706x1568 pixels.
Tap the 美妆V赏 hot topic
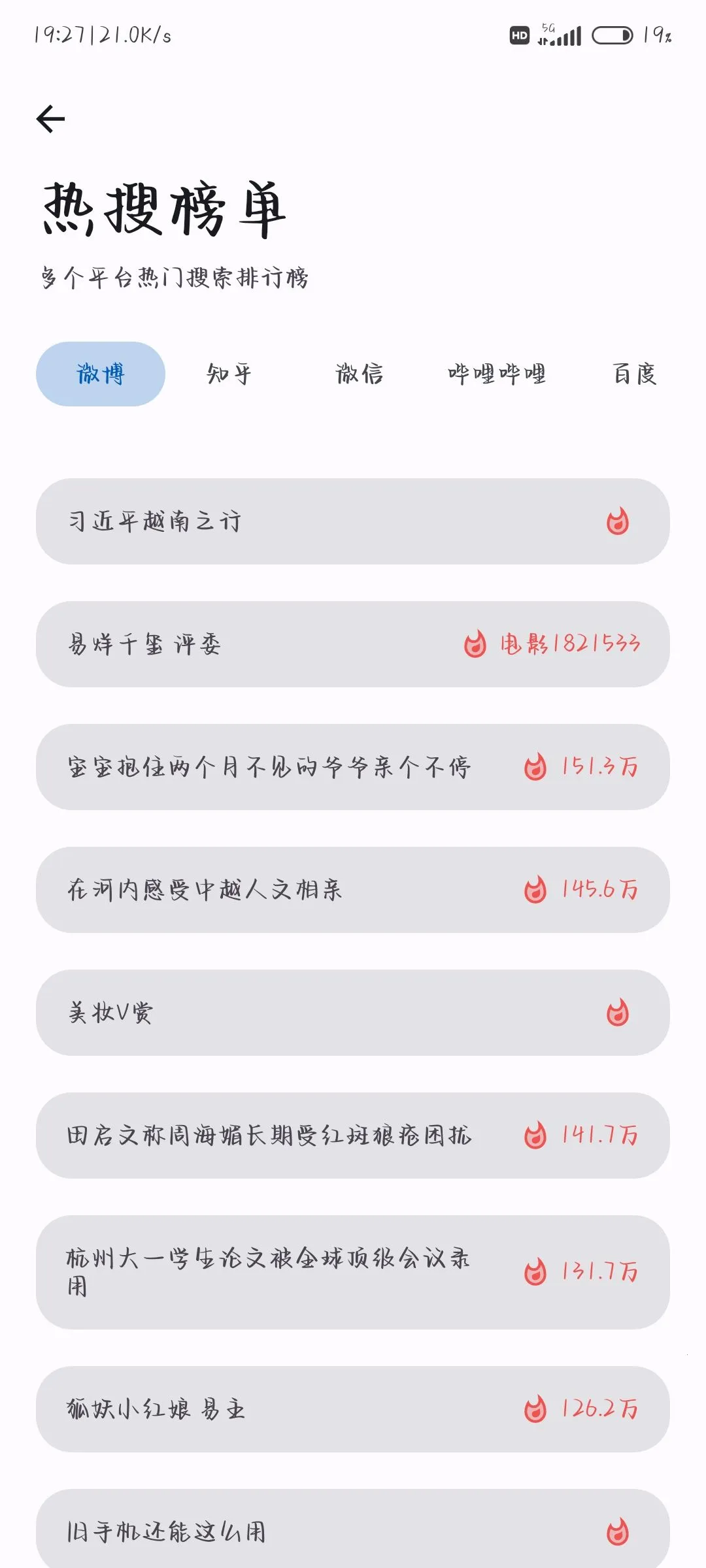pyautogui.click(x=353, y=1013)
